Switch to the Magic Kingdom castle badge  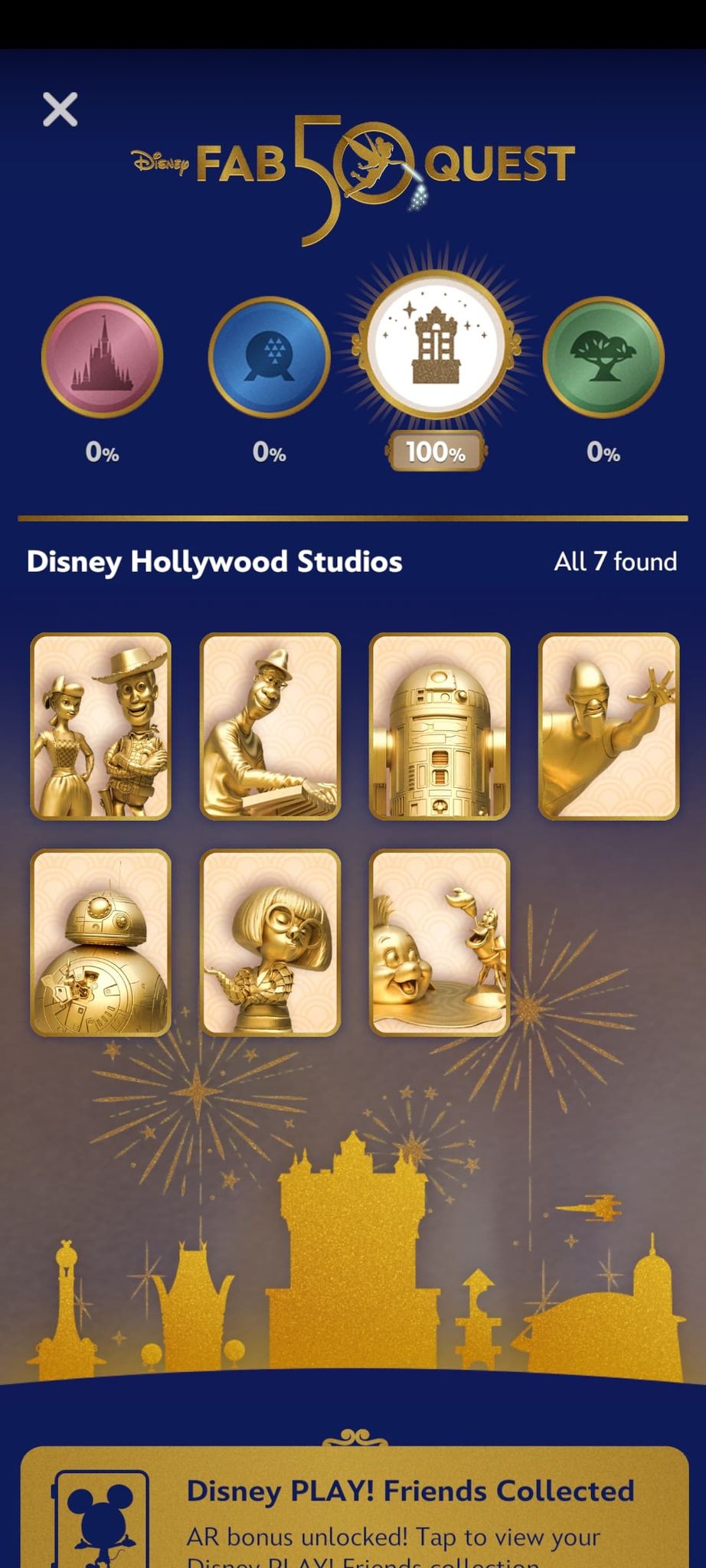click(x=102, y=357)
